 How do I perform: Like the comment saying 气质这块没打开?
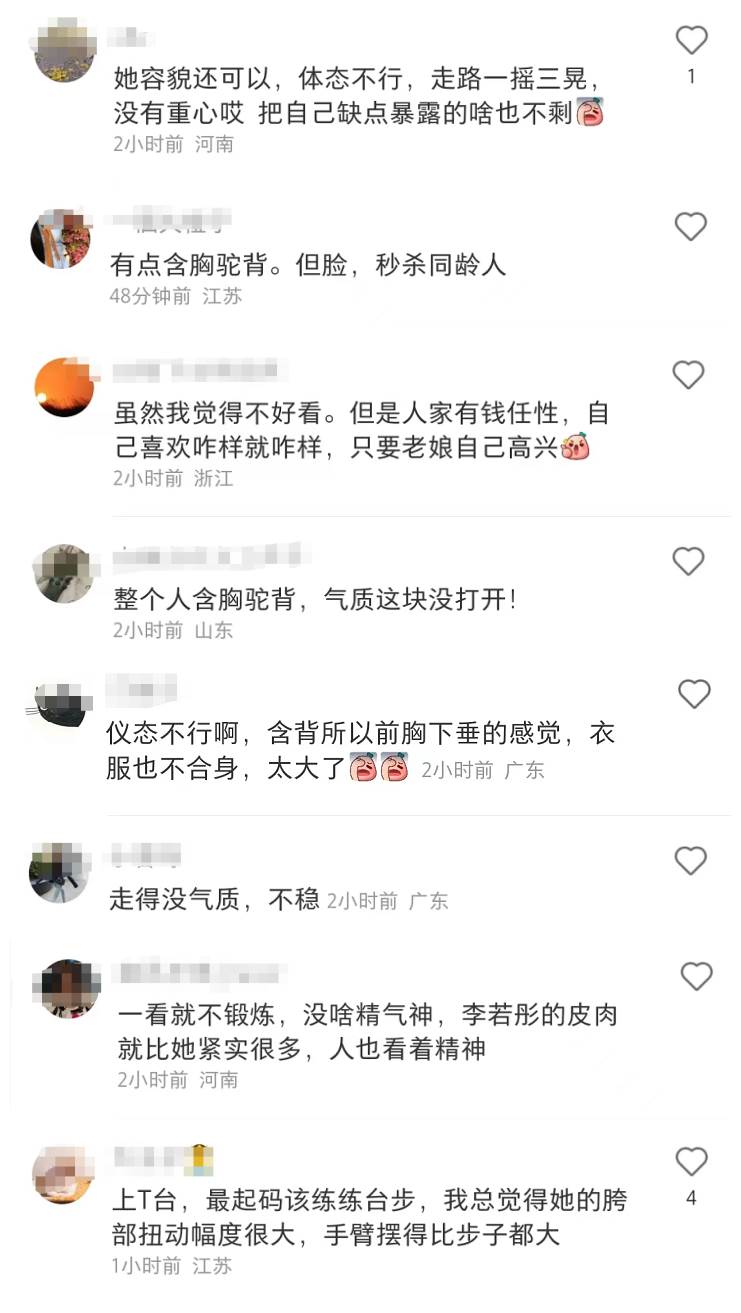click(688, 562)
